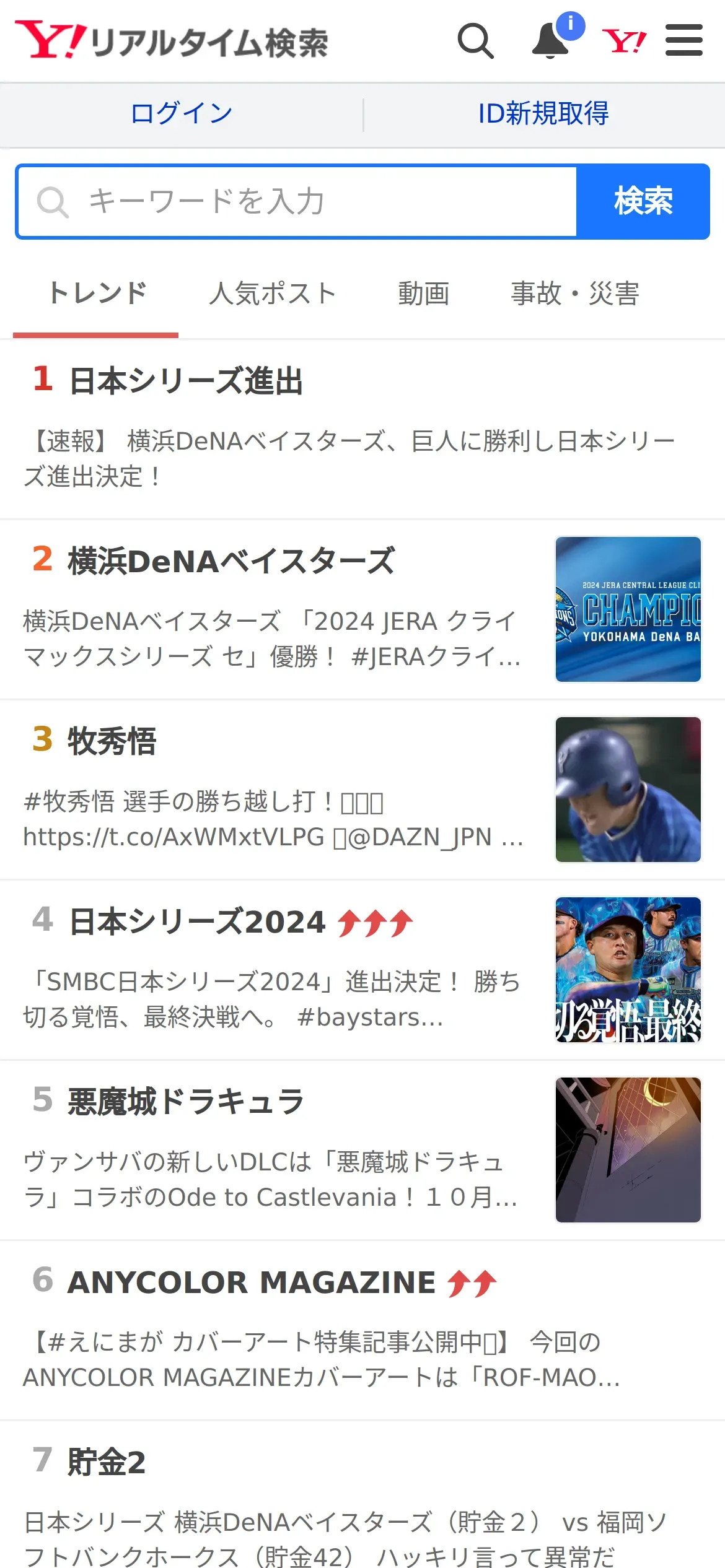Switch to the 人気ポスト tab
Viewport: 725px width, 1568px height.
tap(273, 294)
